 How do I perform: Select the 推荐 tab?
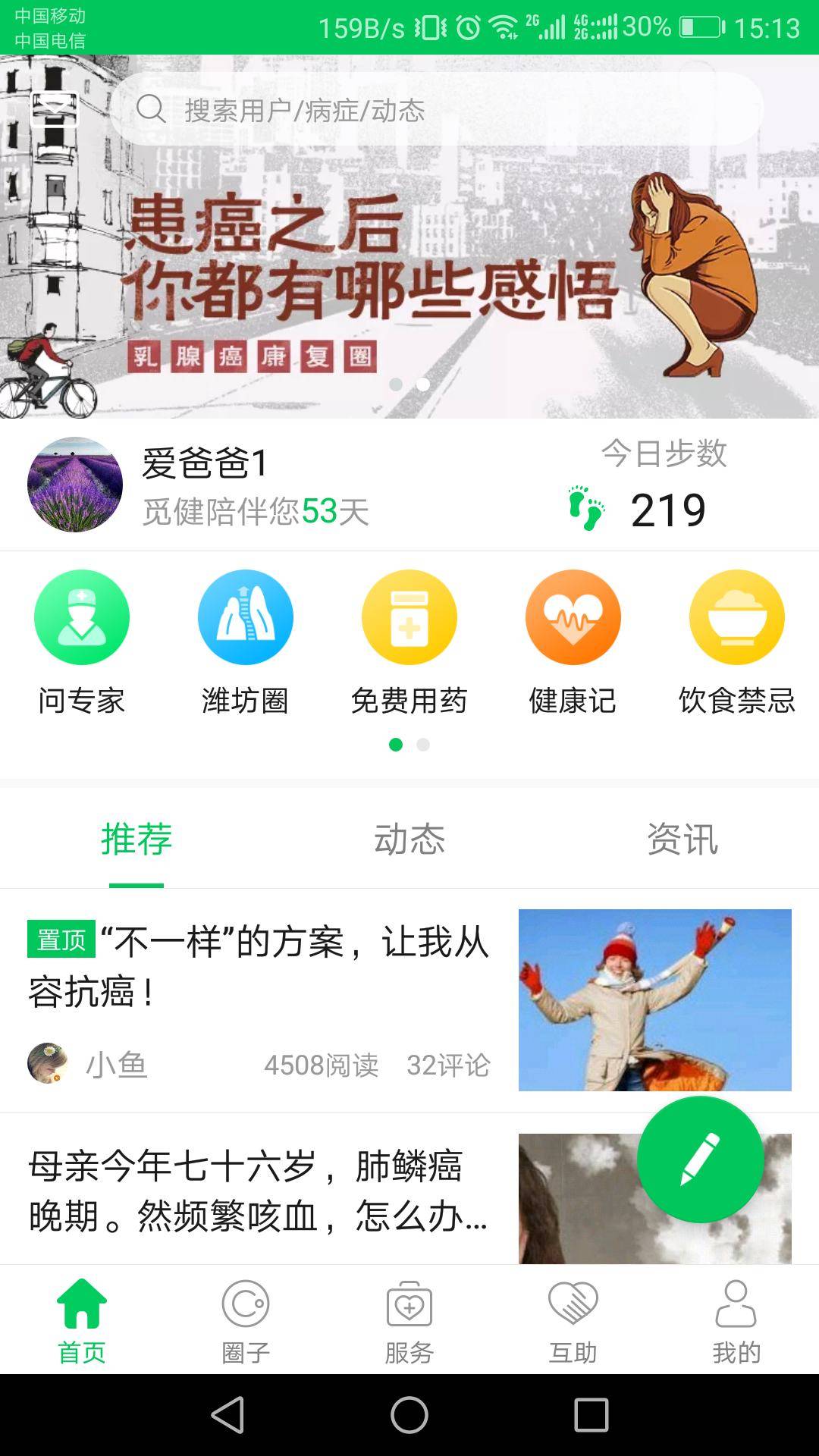[x=136, y=839]
